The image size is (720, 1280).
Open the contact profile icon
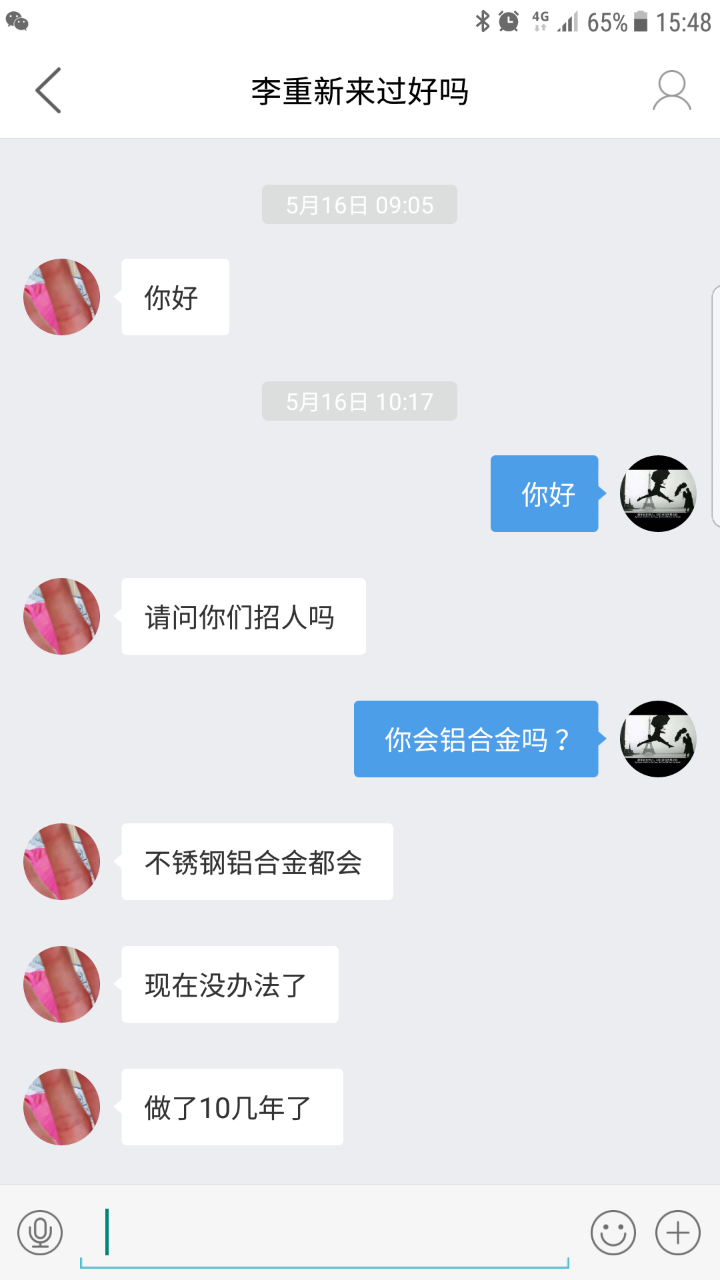point(672,91)
